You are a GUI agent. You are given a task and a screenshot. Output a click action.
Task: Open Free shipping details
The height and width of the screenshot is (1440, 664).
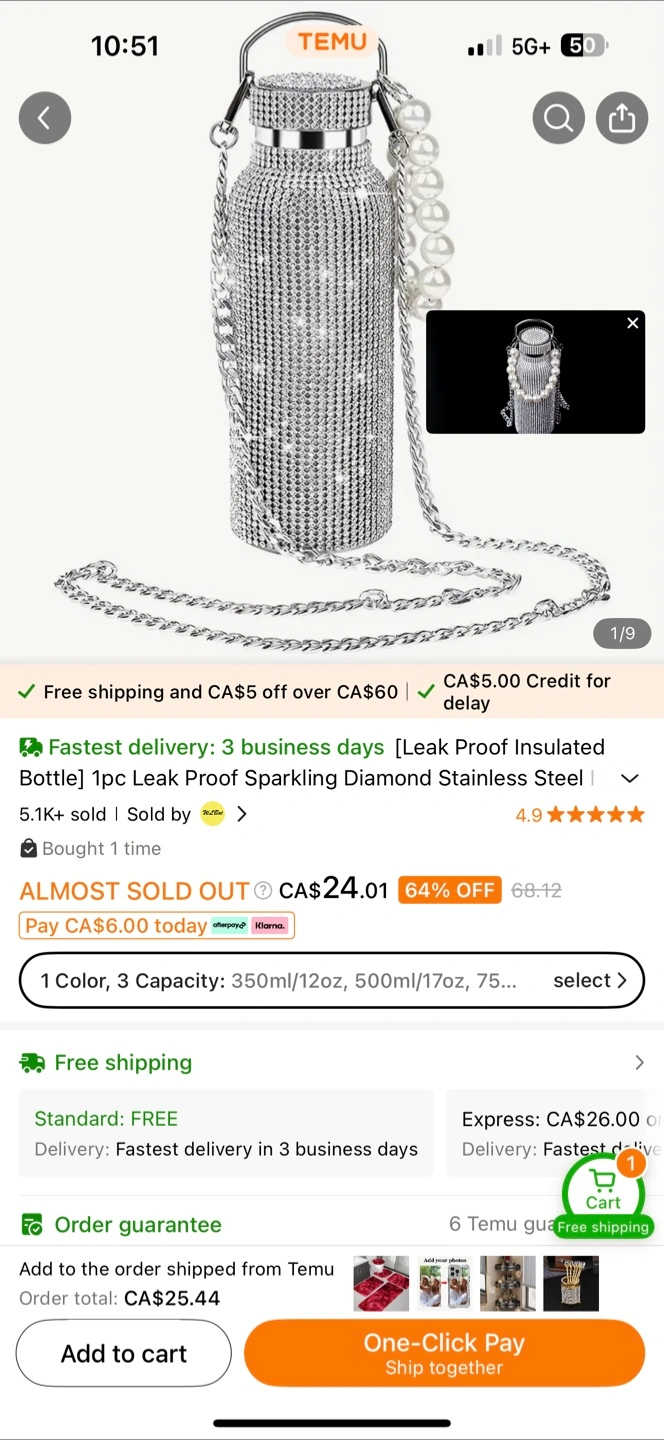click(x=332, y=1062)
